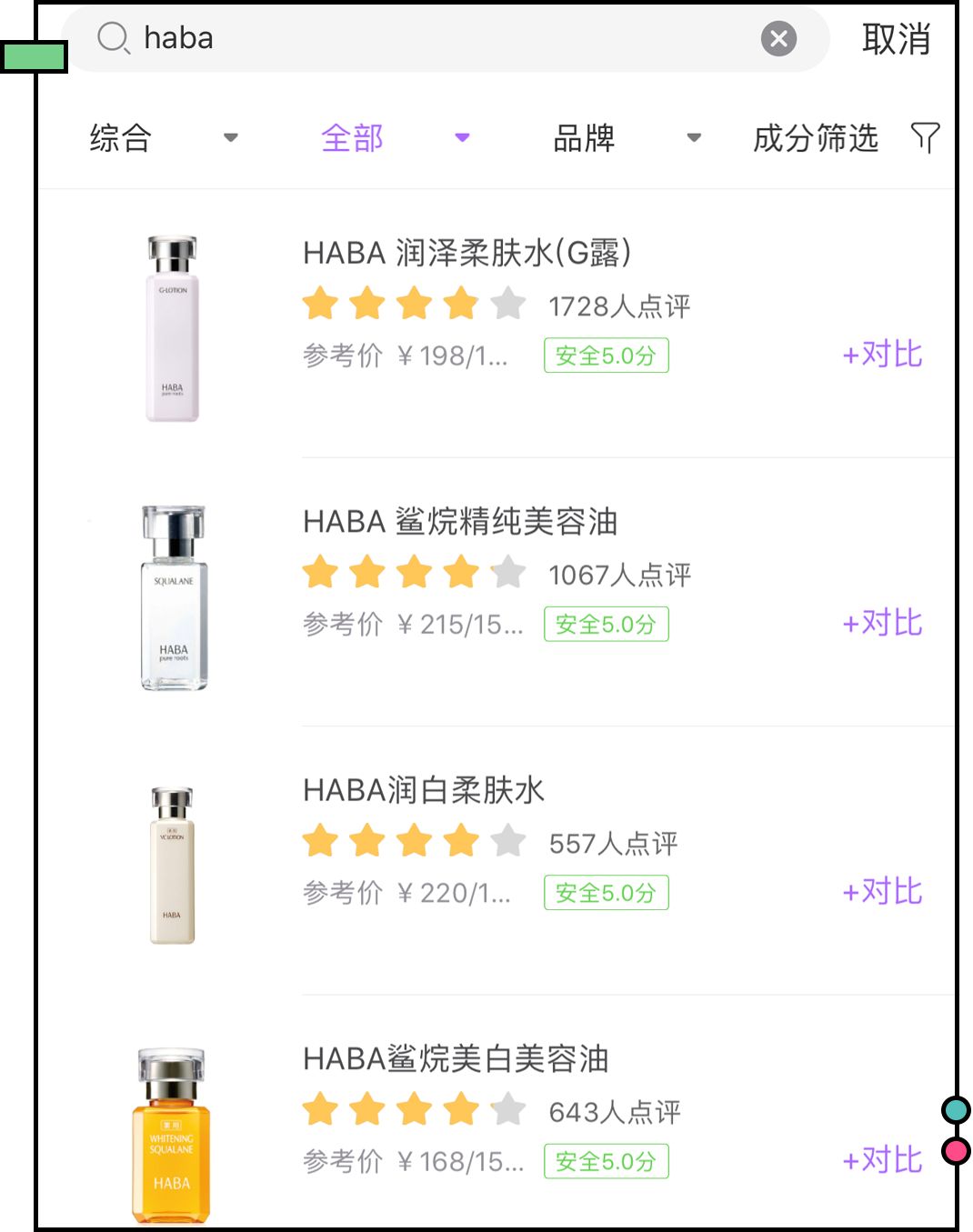The height and width of the screenshot is (1232, 973).
Task: Select the 成分筛选 filter menu
Action: [x=816, y=136]
